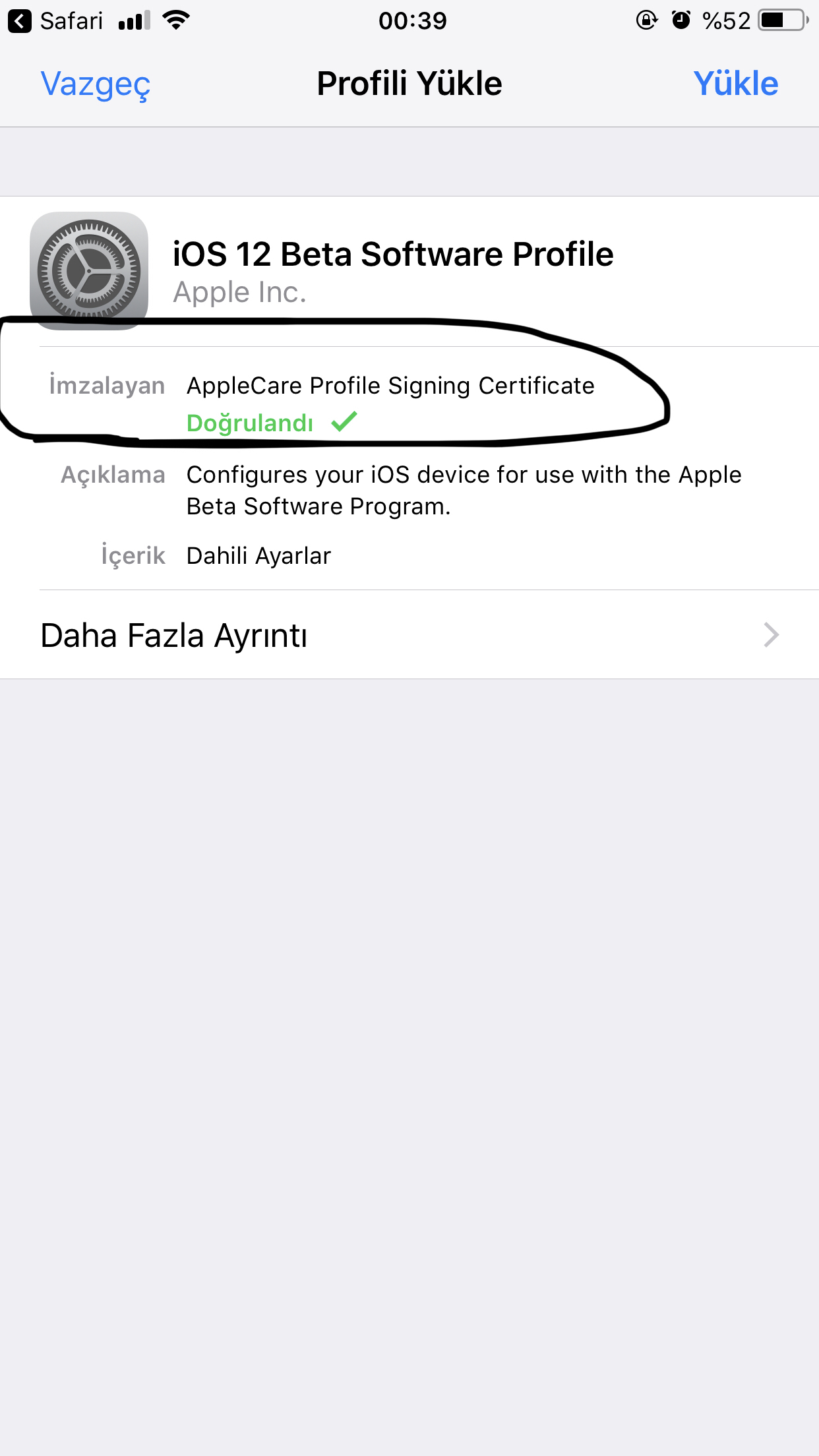Image resolution: width=819 pixels, height=1456 pixels.
Task: Tap Vazgeç to cancel profile installation
Action: 96,84
